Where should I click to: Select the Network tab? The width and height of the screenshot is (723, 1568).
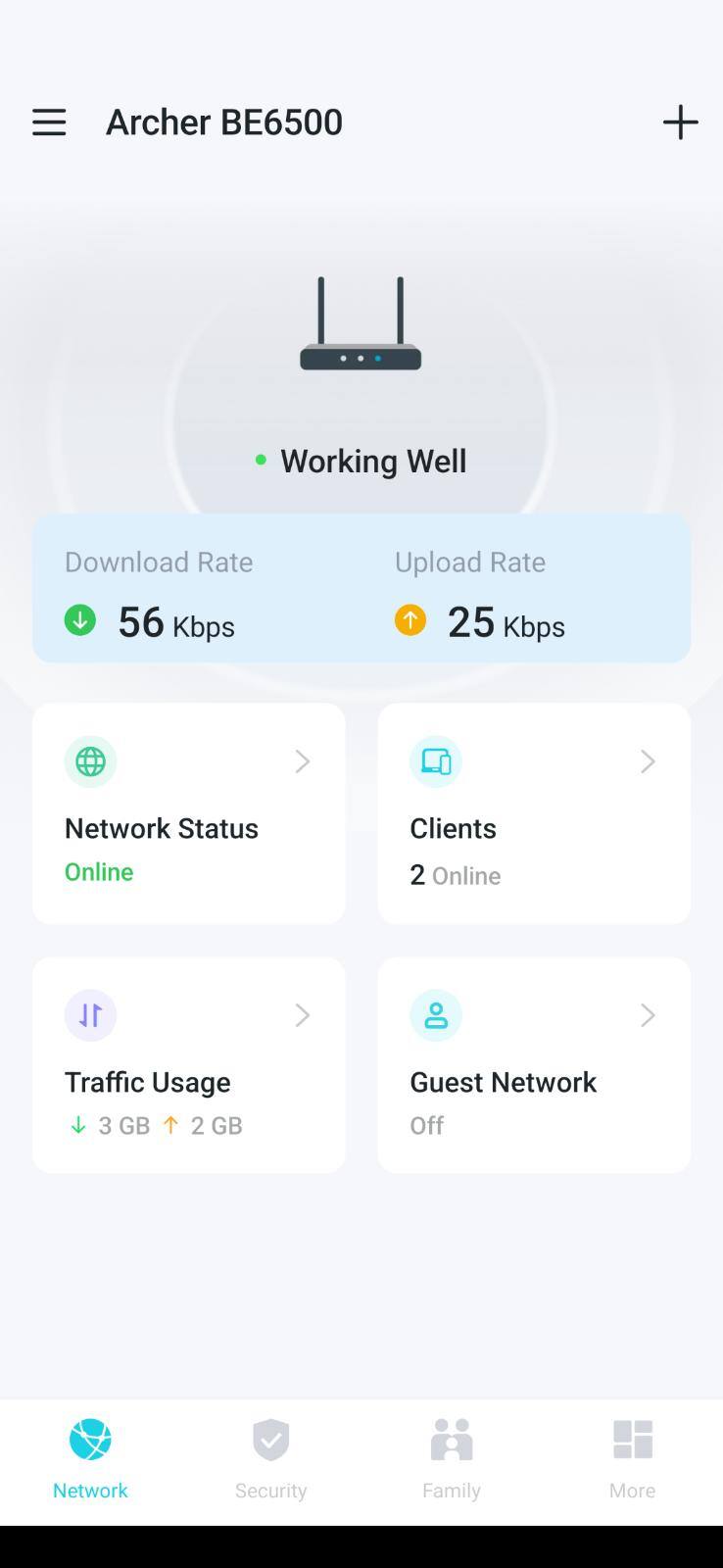(90, 1460)
